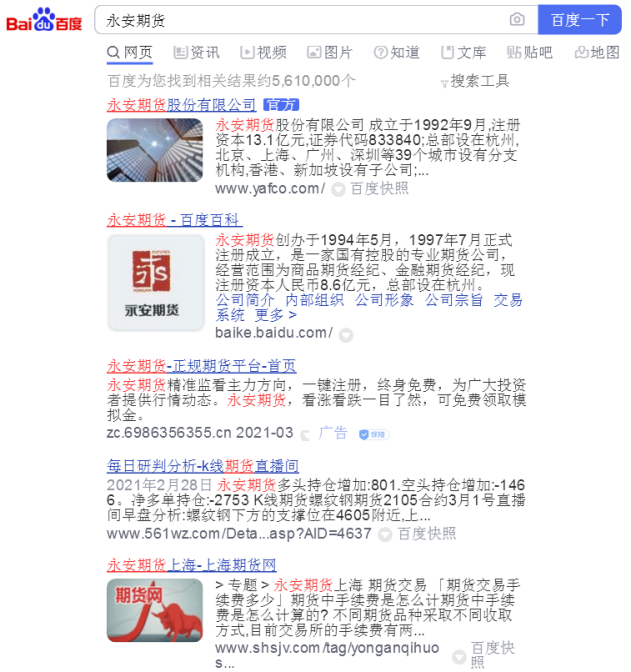631x672 pixels.
Task: Open 搜索工具 filter options
Action: (478, 81)
